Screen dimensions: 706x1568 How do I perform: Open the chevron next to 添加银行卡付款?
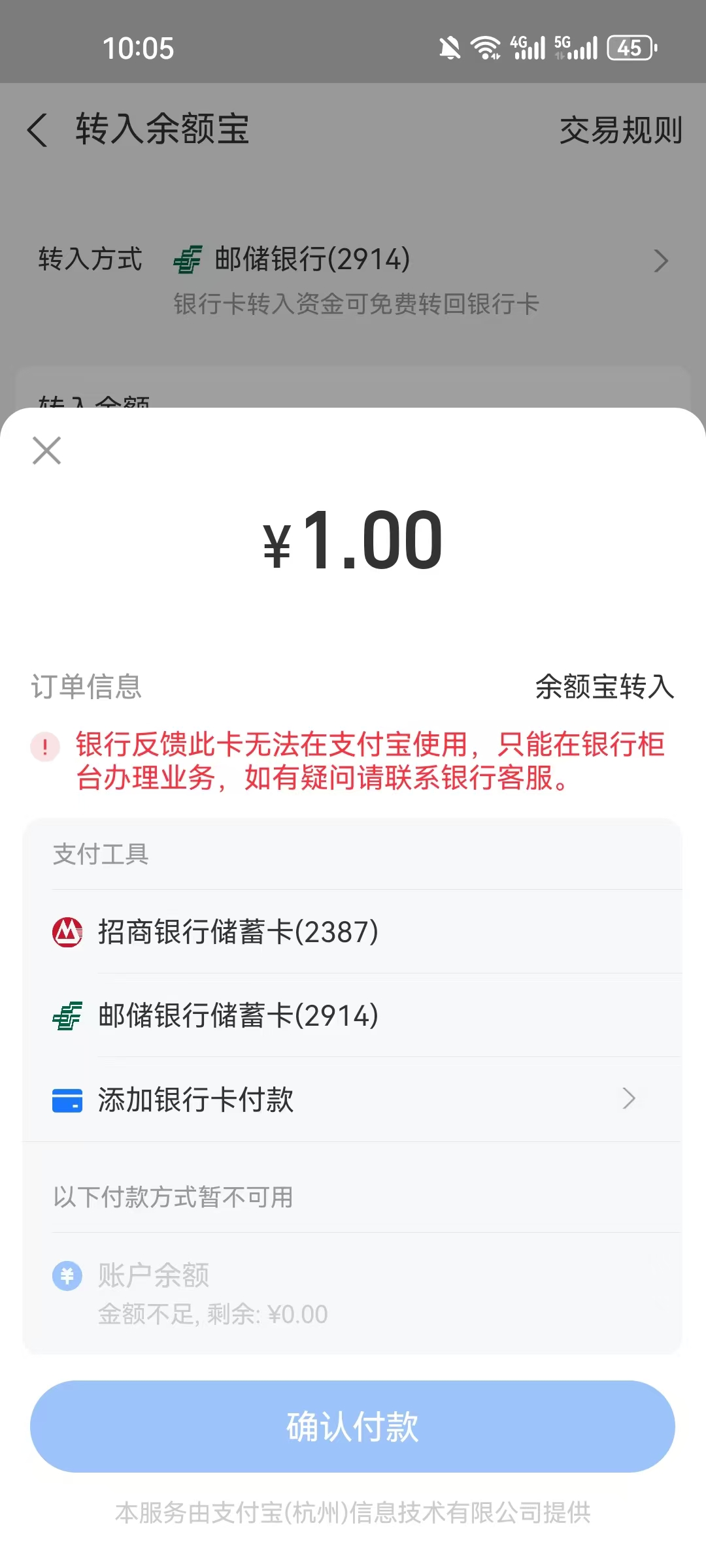pos(628,1099)
